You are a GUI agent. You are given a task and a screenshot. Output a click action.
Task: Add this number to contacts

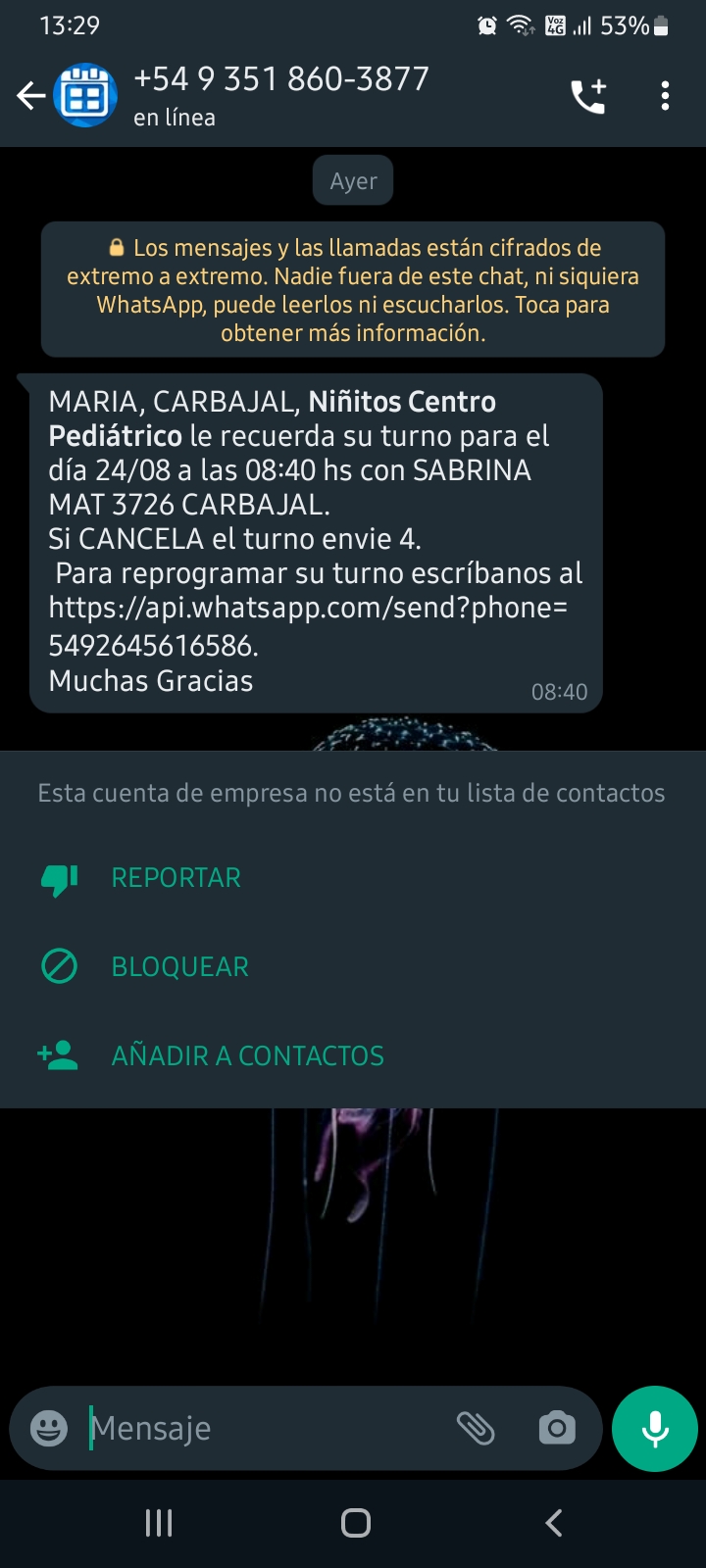pyautogui.click(x=247, y=1055)
